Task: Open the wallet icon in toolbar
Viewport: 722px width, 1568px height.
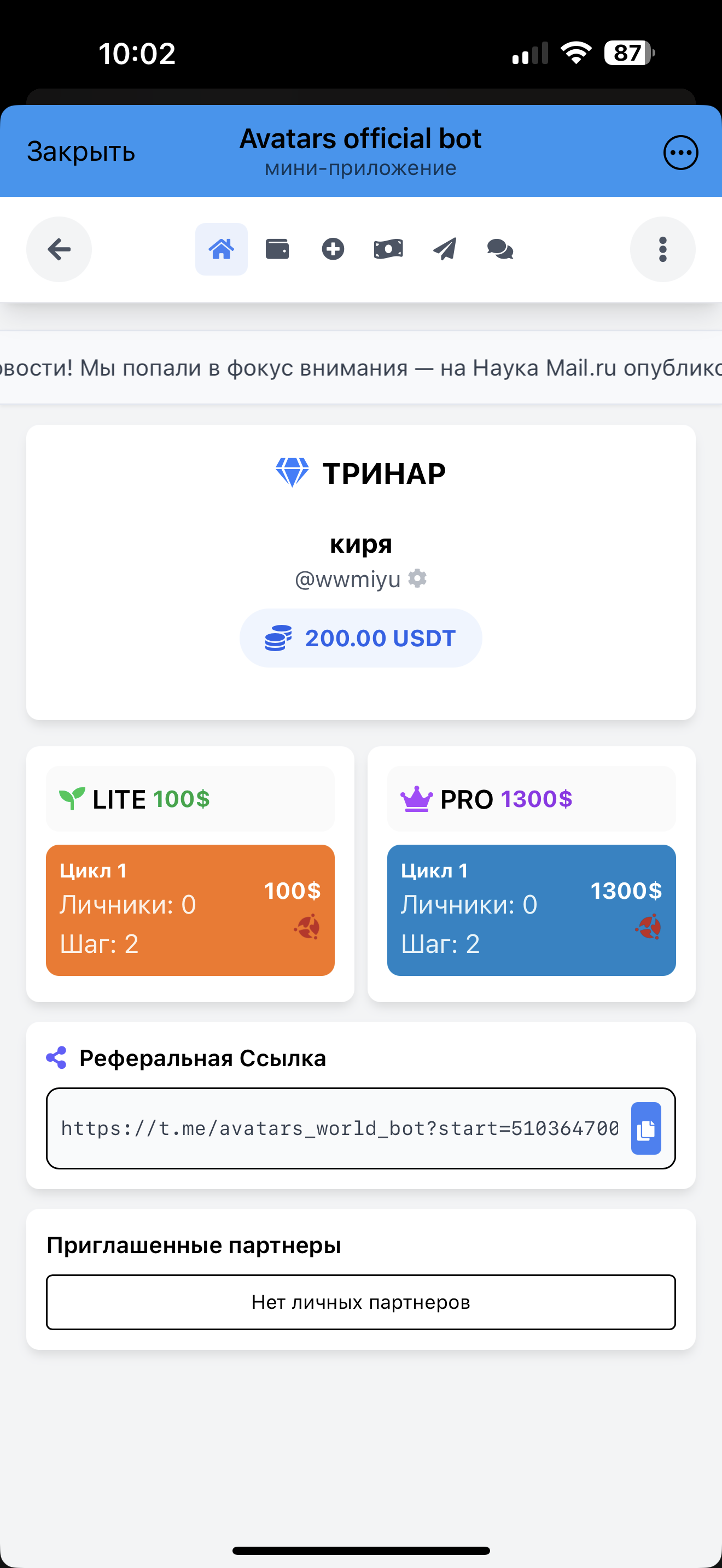Action: pos(277,249)
